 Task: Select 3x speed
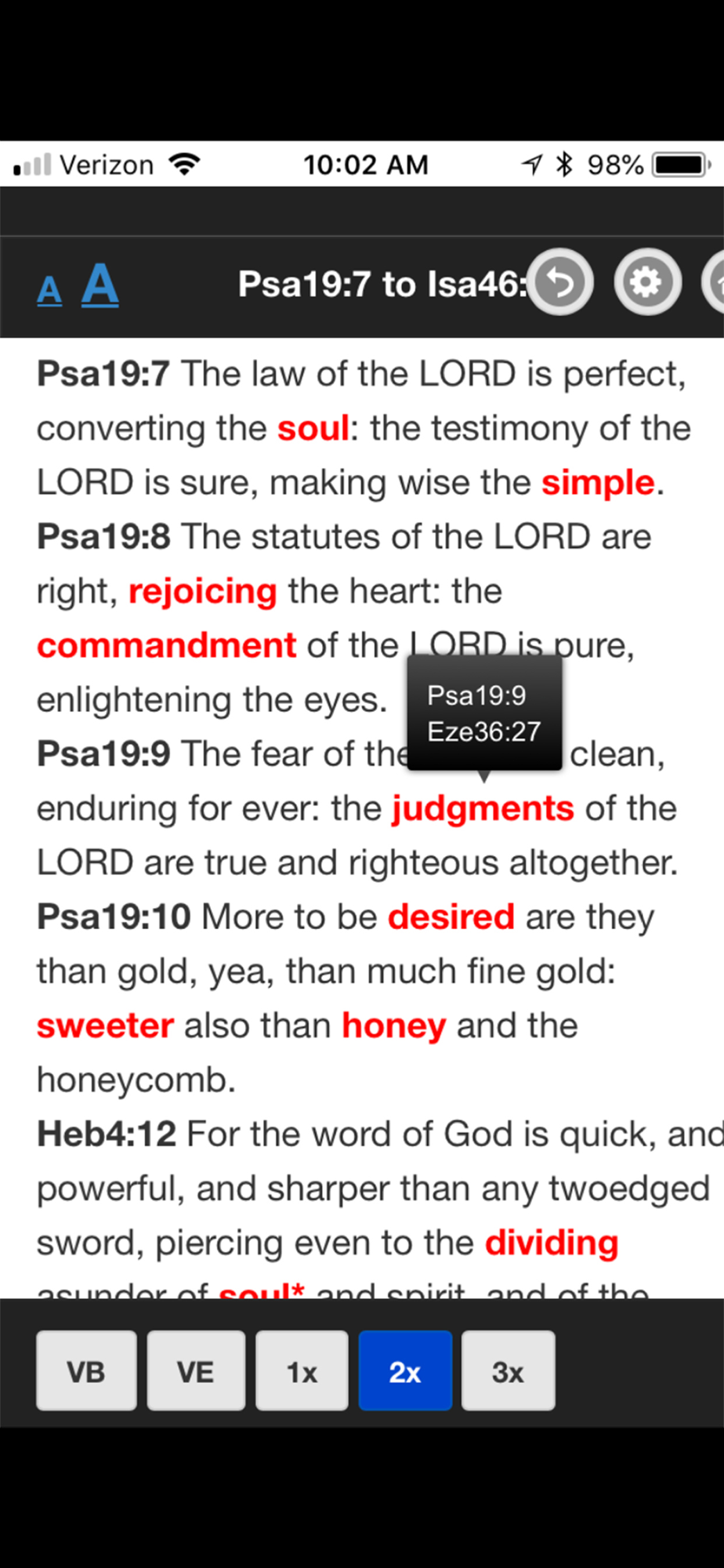pos(508,1370)
